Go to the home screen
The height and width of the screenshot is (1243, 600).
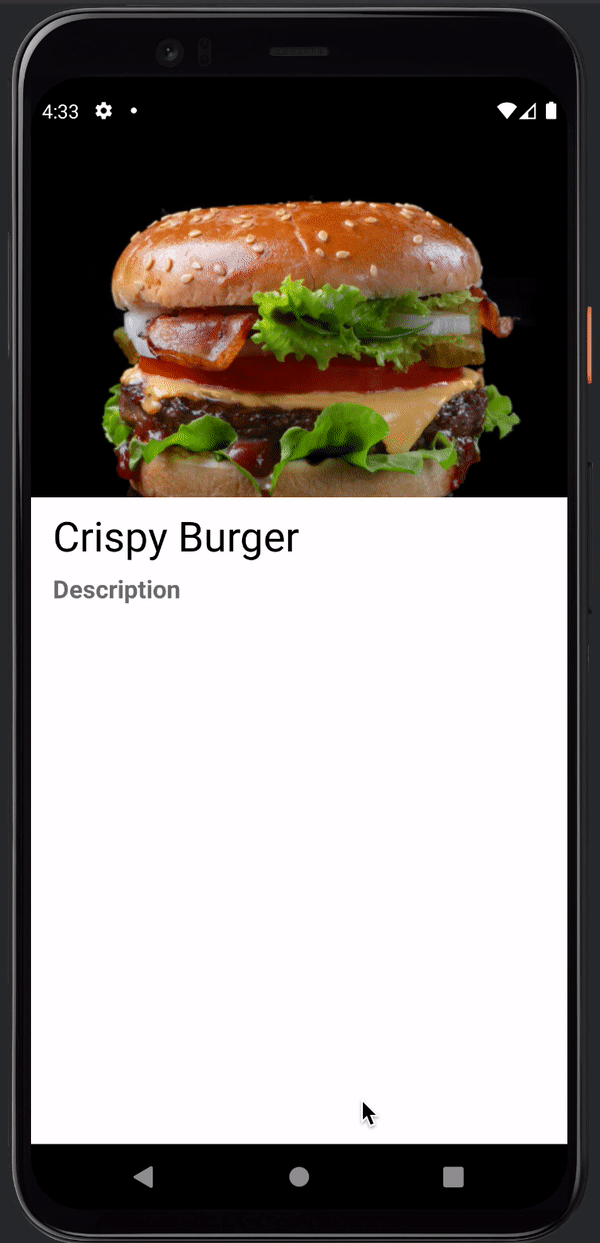299,1177
